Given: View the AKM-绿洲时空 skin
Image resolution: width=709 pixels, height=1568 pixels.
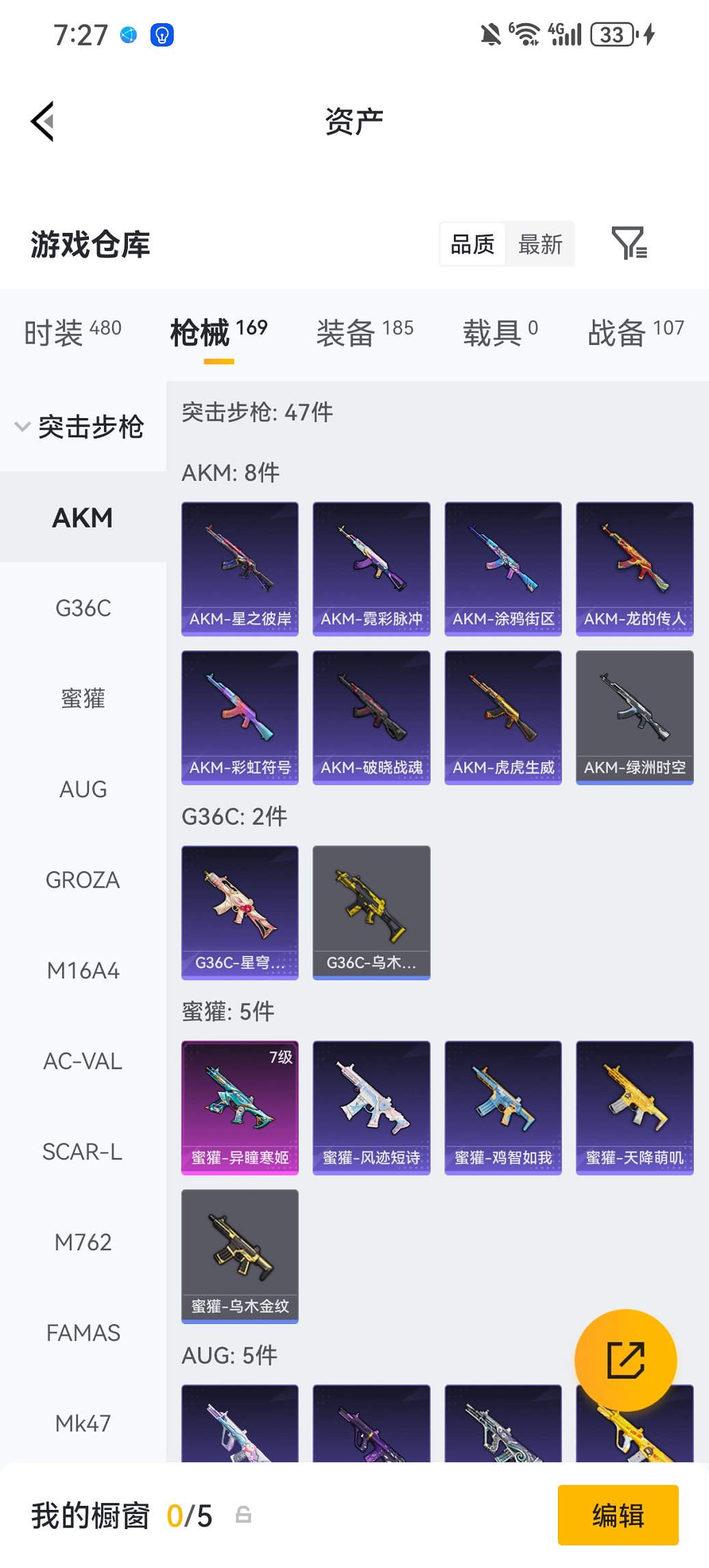Looking at the screenshot, I should 634,715.
